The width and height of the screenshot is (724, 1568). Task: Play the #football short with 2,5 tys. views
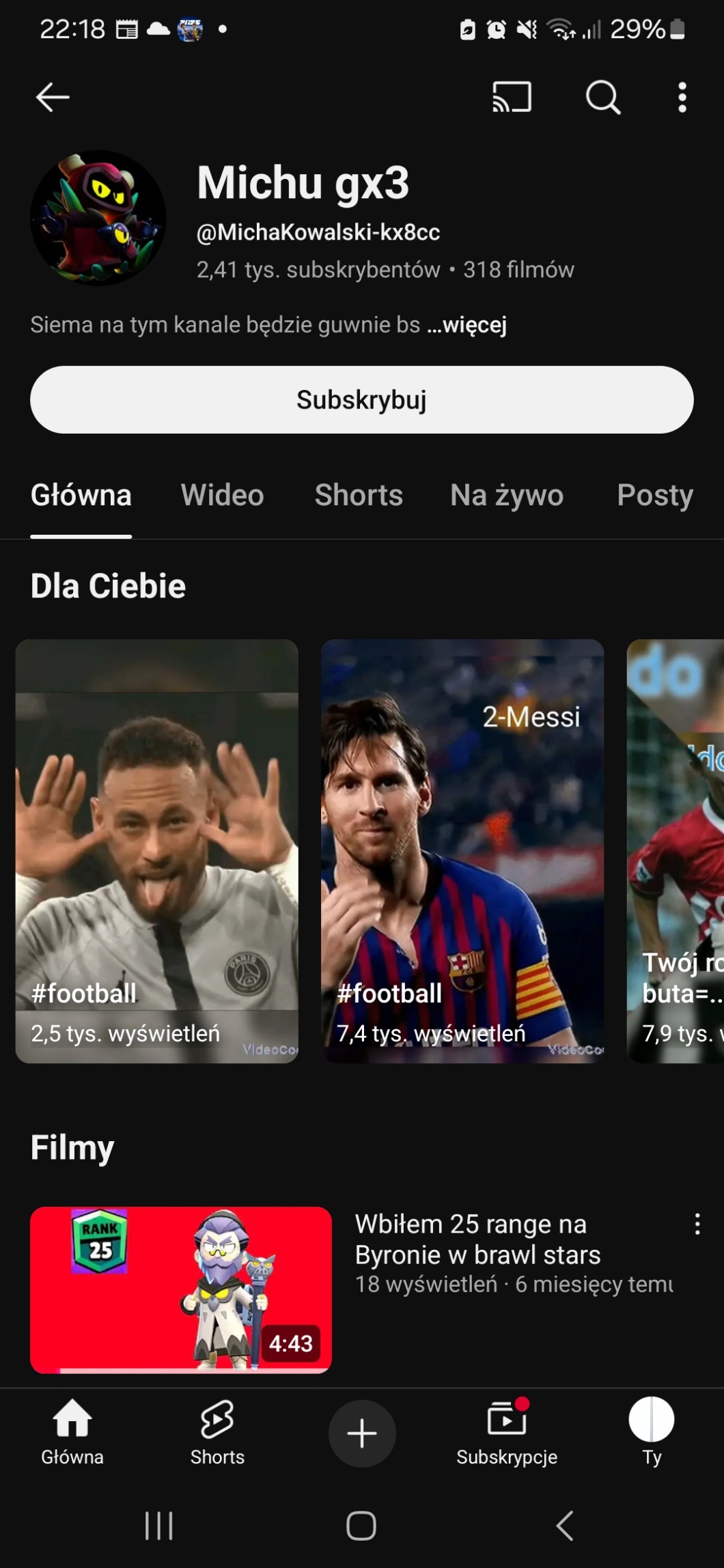click(156, 850)
